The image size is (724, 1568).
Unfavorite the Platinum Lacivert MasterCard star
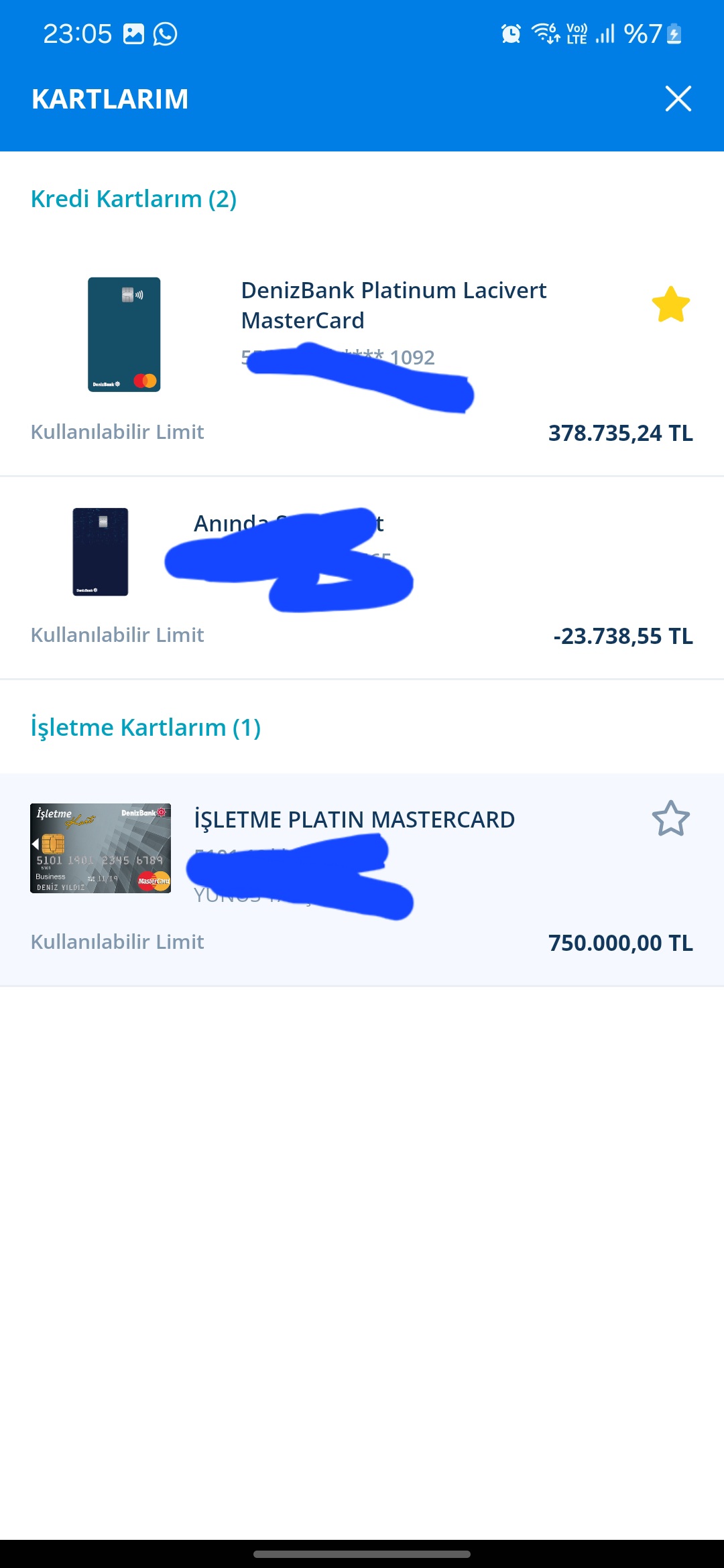tap(670, 305)
